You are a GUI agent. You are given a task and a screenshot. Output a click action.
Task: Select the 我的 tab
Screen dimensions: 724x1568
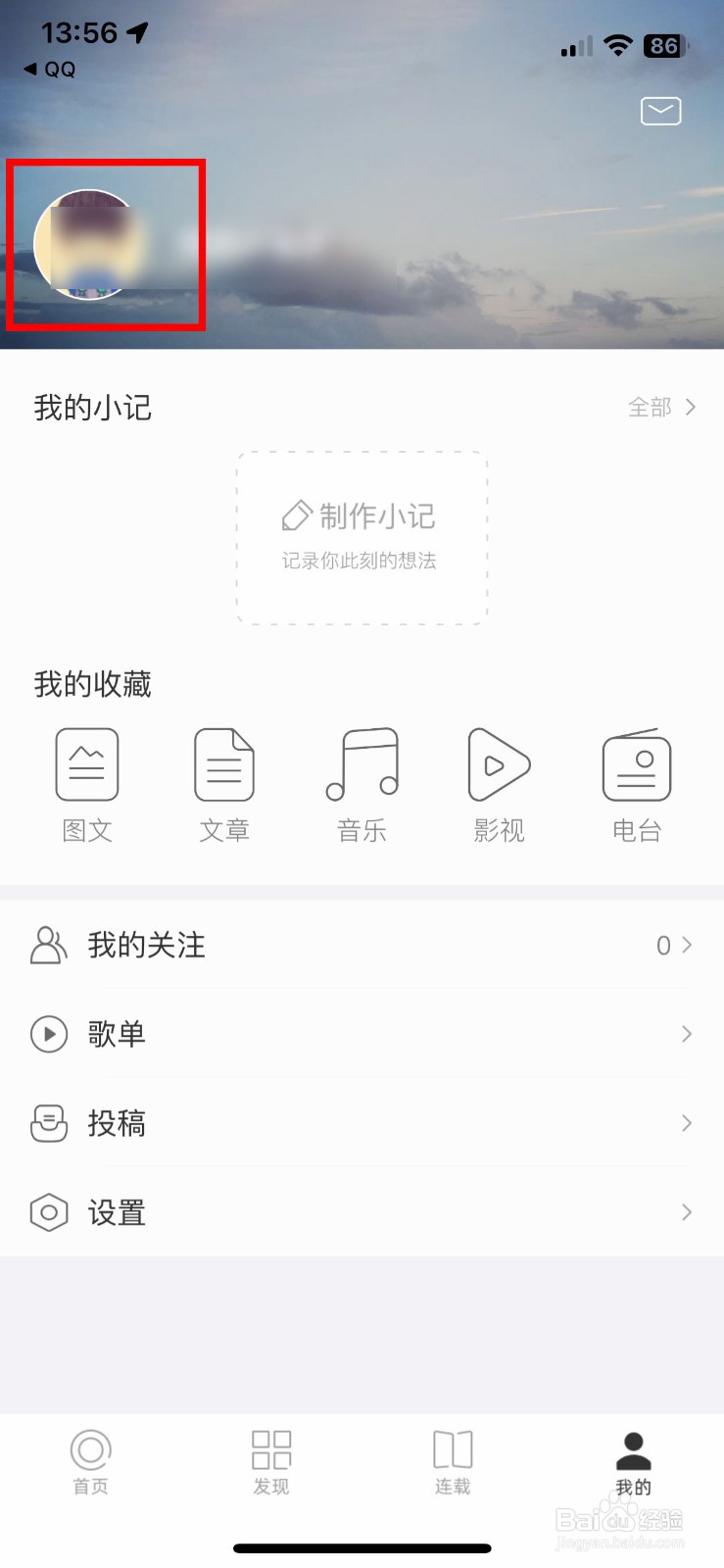[633, 1462]
